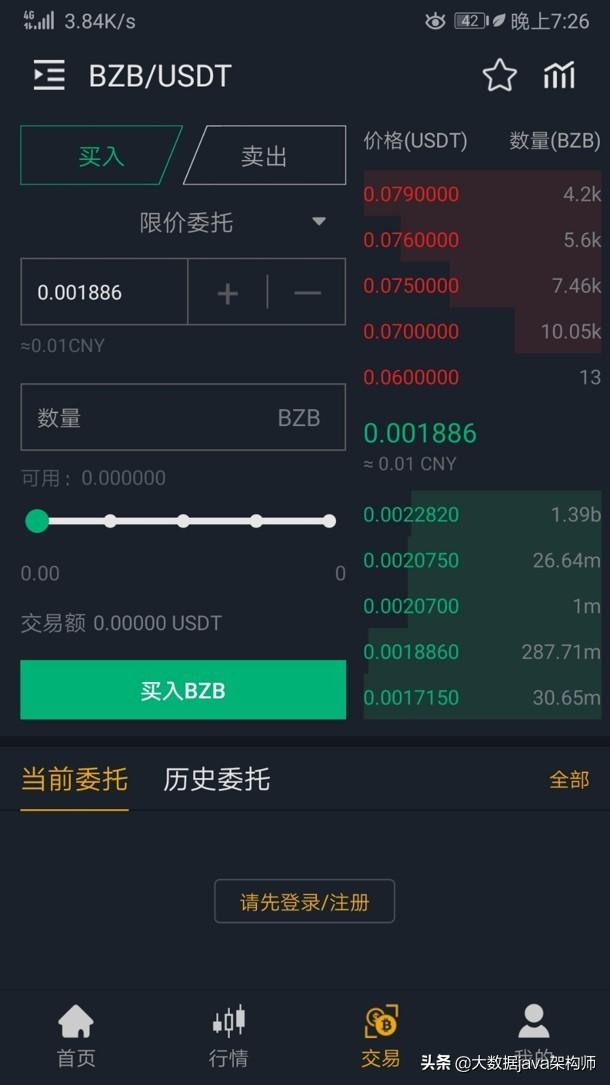Switch to 历史委托 order history tab
Viewport: 610px width, 1085px height.
click(216, 780)
